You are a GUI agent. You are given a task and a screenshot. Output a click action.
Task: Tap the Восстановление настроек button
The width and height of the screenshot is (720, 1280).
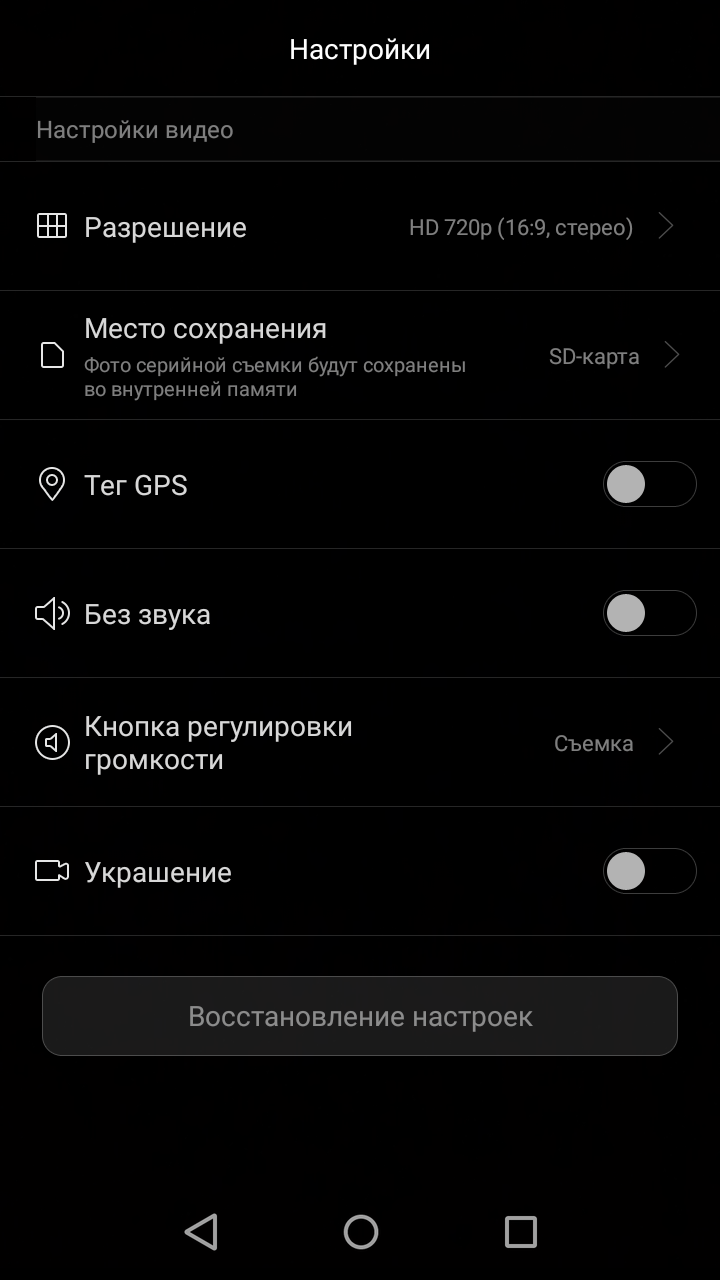[x=360, y=1016]
